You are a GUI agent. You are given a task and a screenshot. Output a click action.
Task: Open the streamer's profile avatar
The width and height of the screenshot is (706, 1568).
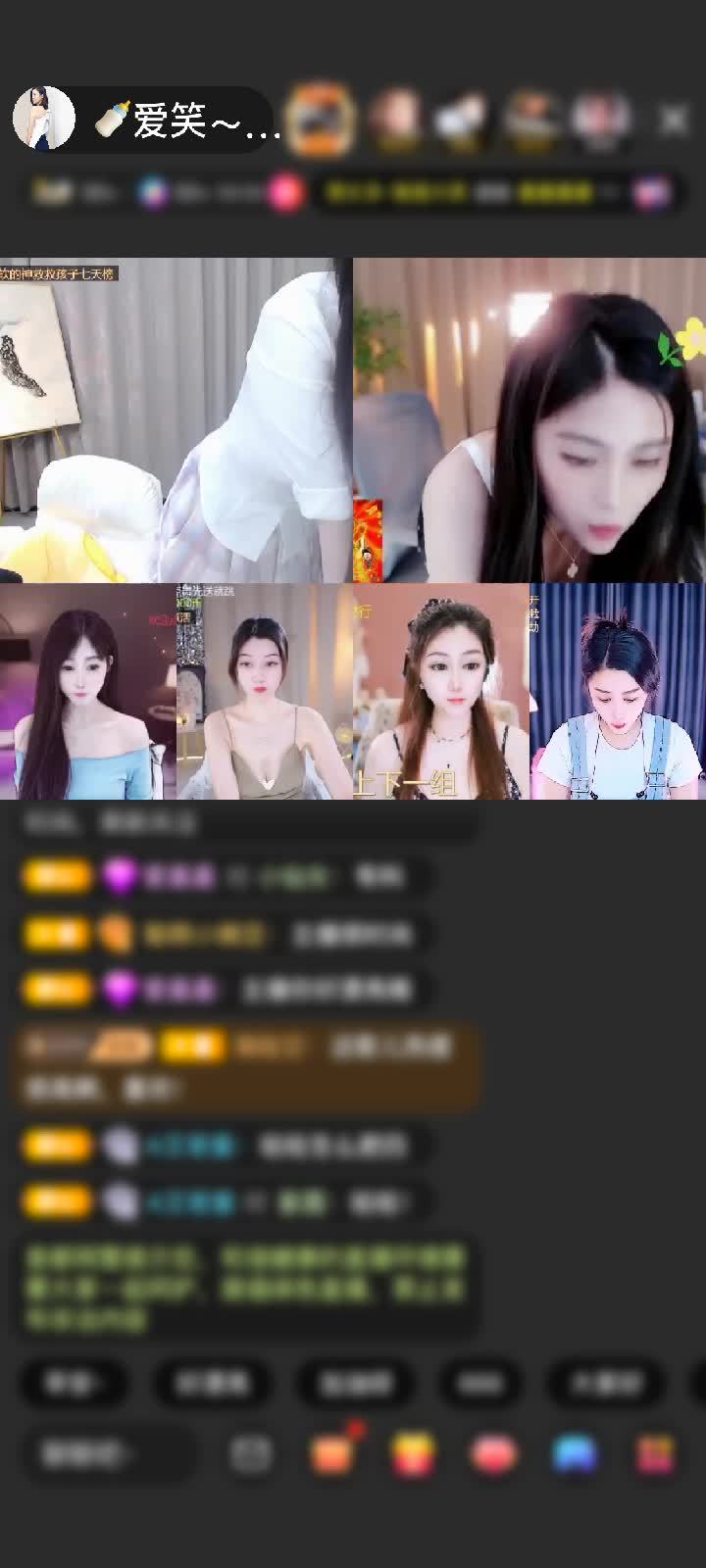[44, 119]
